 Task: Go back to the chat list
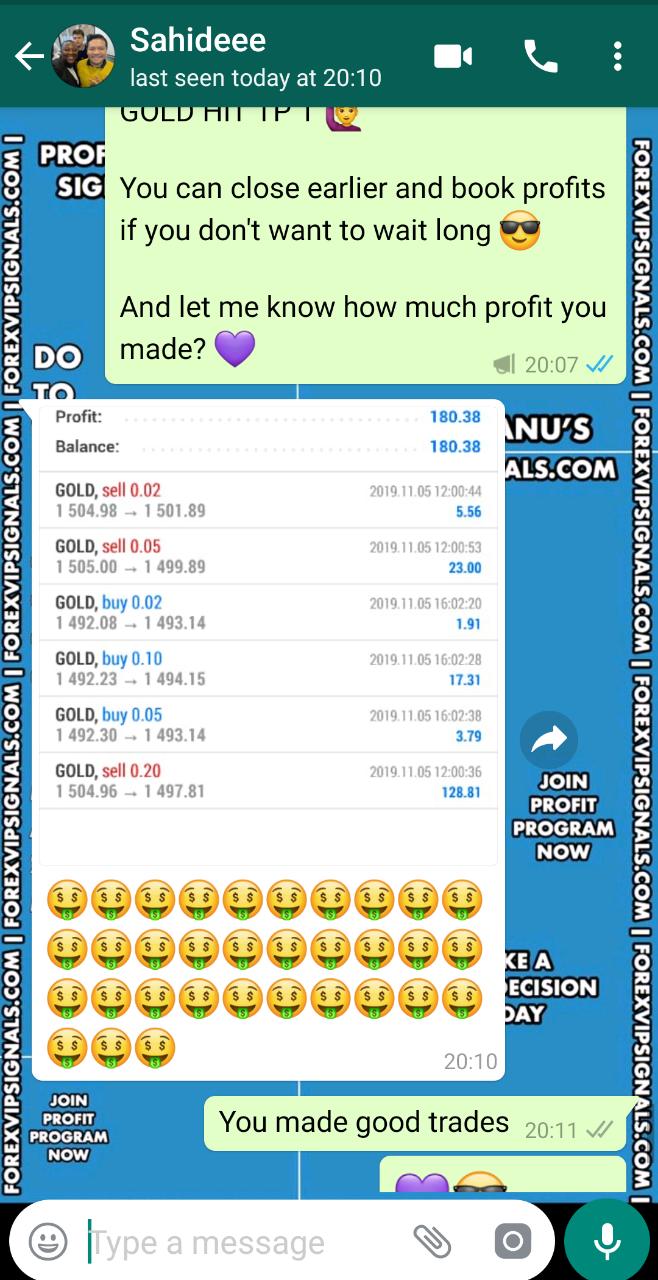pyautogui.click(x=28, y=57)
